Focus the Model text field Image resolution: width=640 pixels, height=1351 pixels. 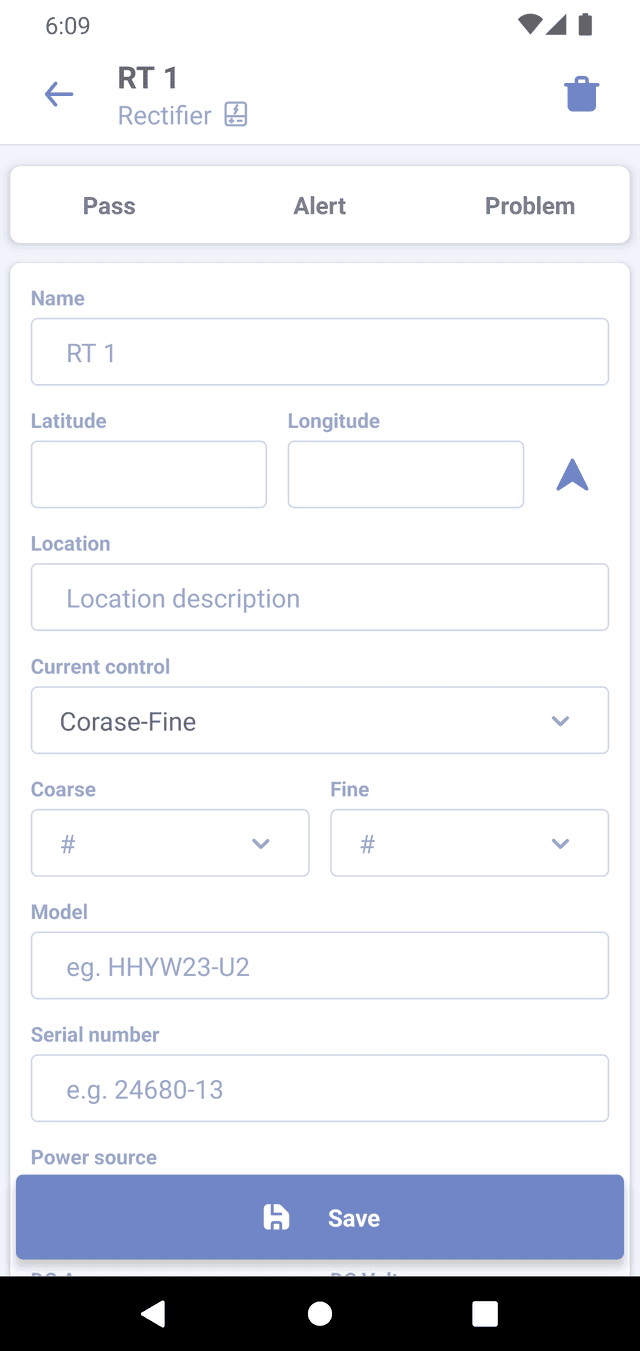[x=320, y=966]
